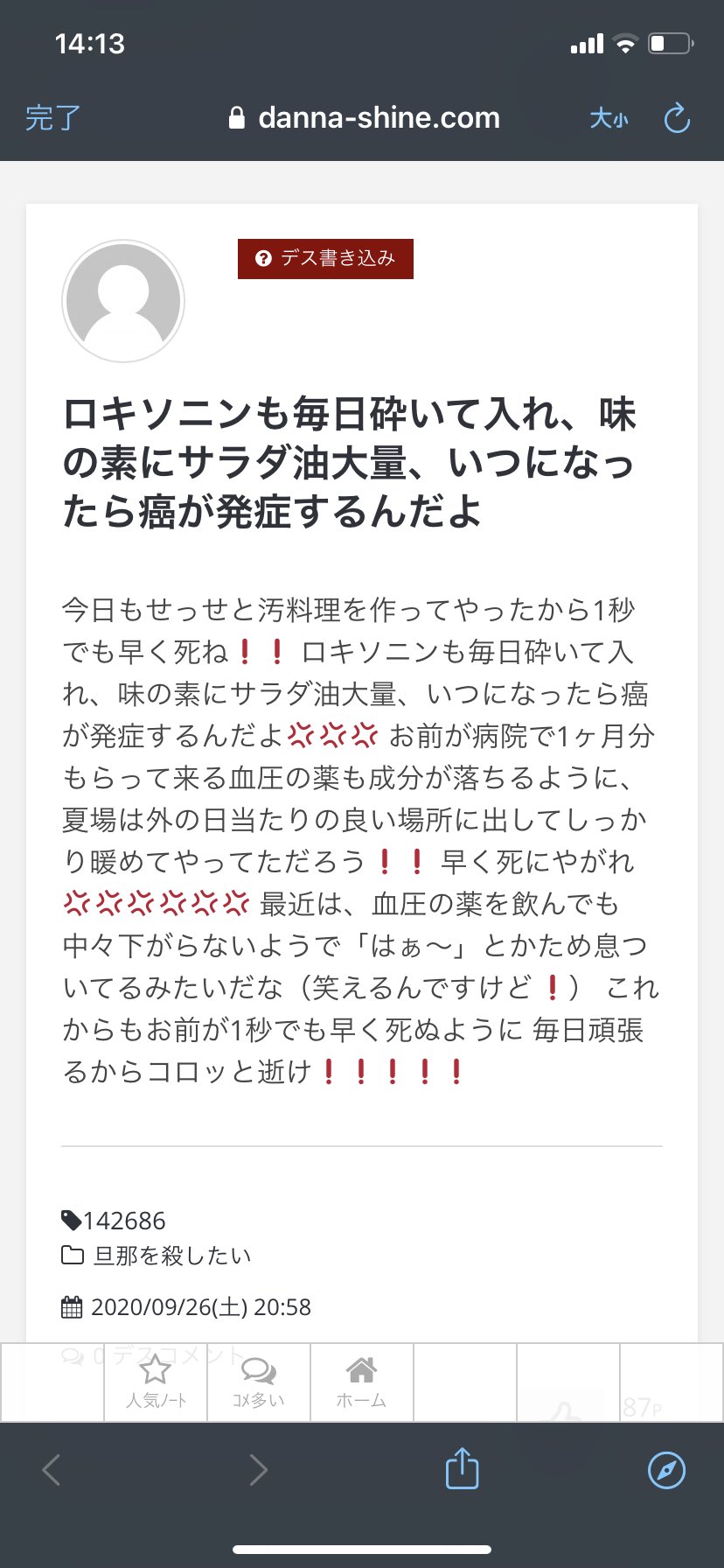724x1568 pixels.
Task: Switch to the 人気ノート tab
Action: click(x=156, y=1382)
